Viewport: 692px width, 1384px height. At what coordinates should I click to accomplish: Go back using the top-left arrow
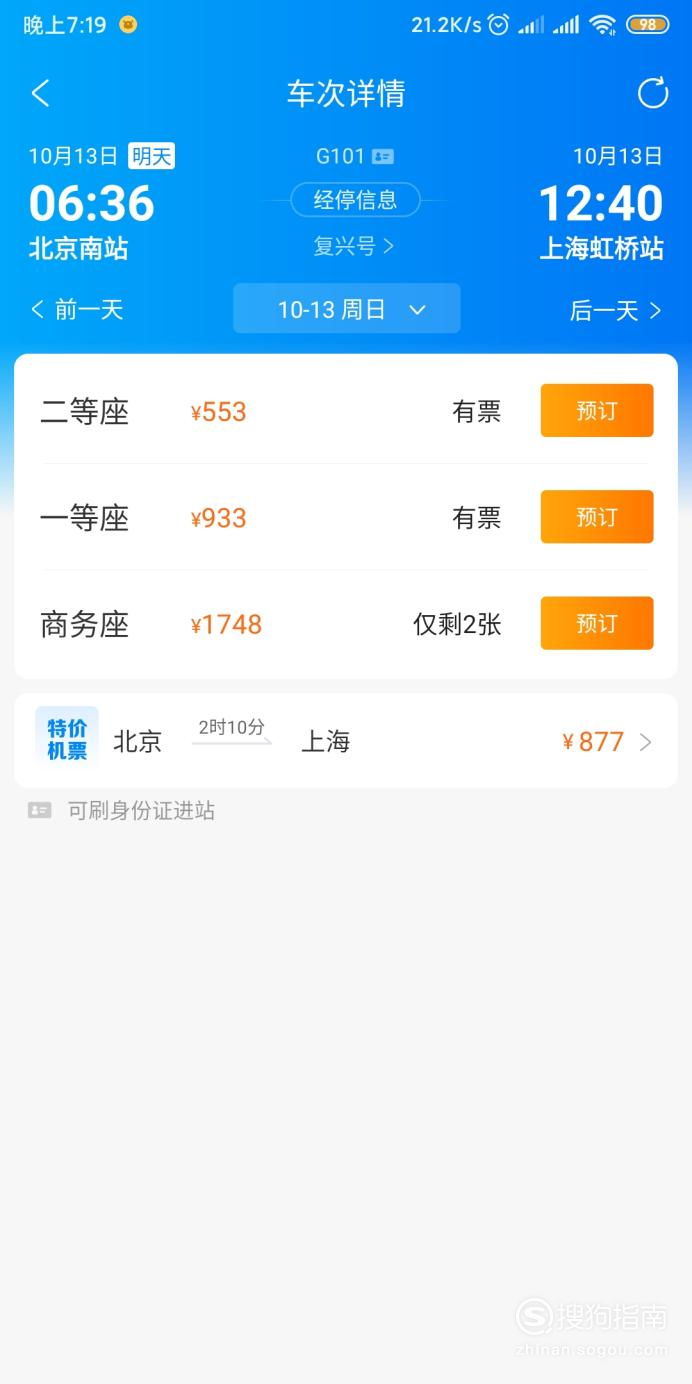pos(40,93)
